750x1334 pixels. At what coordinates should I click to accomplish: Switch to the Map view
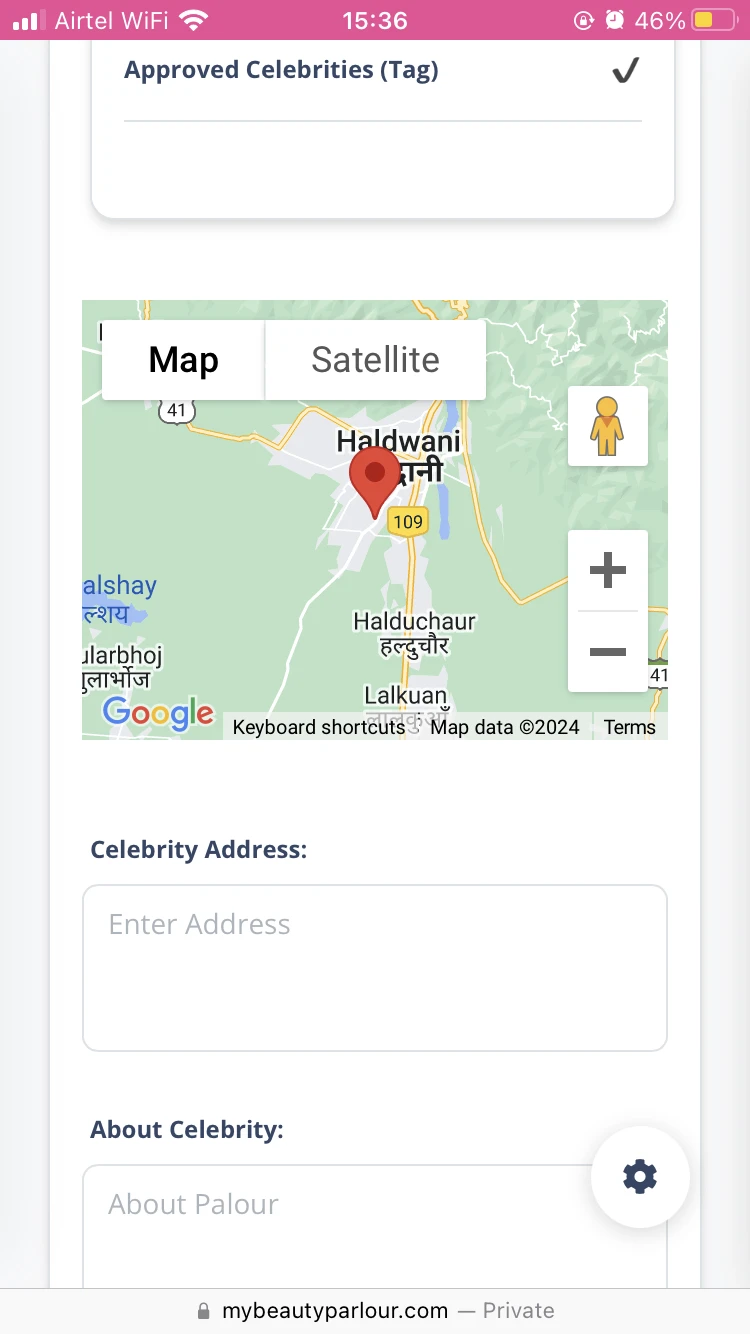(184, 360)
